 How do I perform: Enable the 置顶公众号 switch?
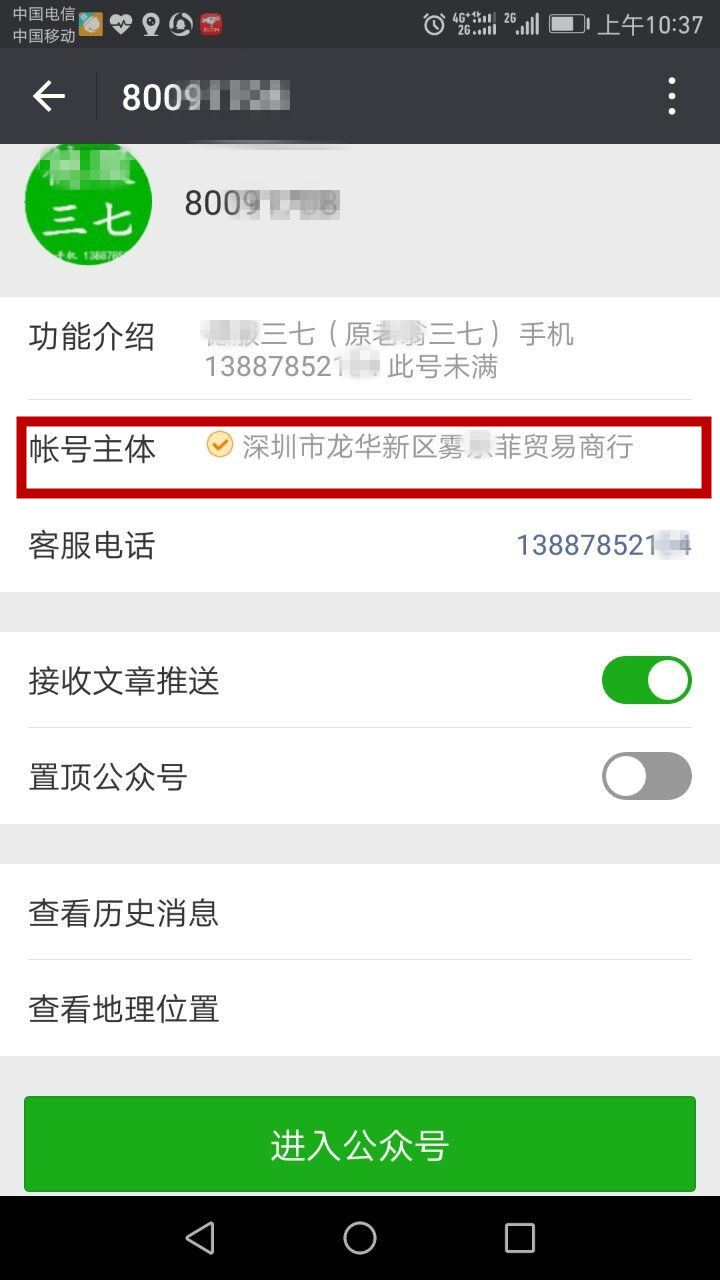646,776
